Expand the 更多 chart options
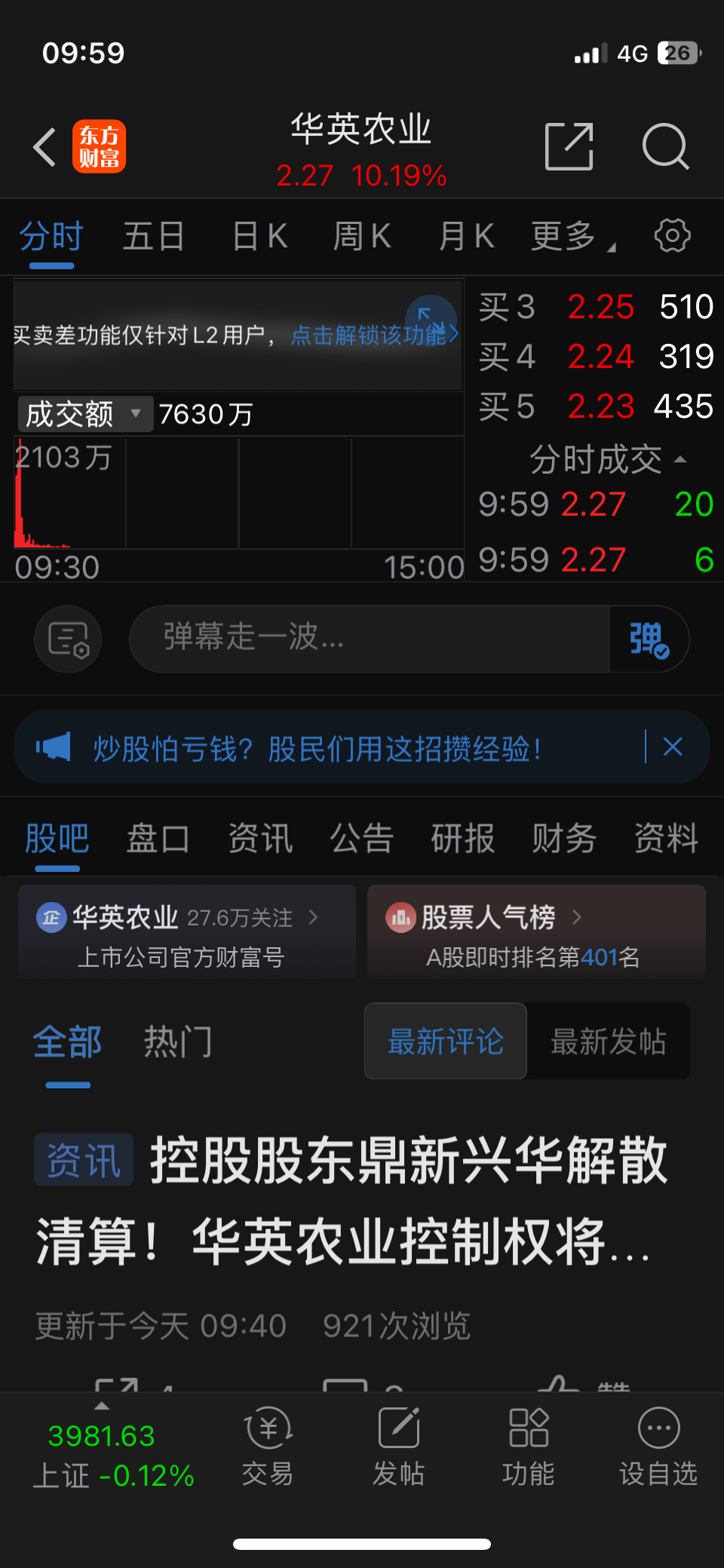Screen dimensions: 724x1568 pos(572,236)
